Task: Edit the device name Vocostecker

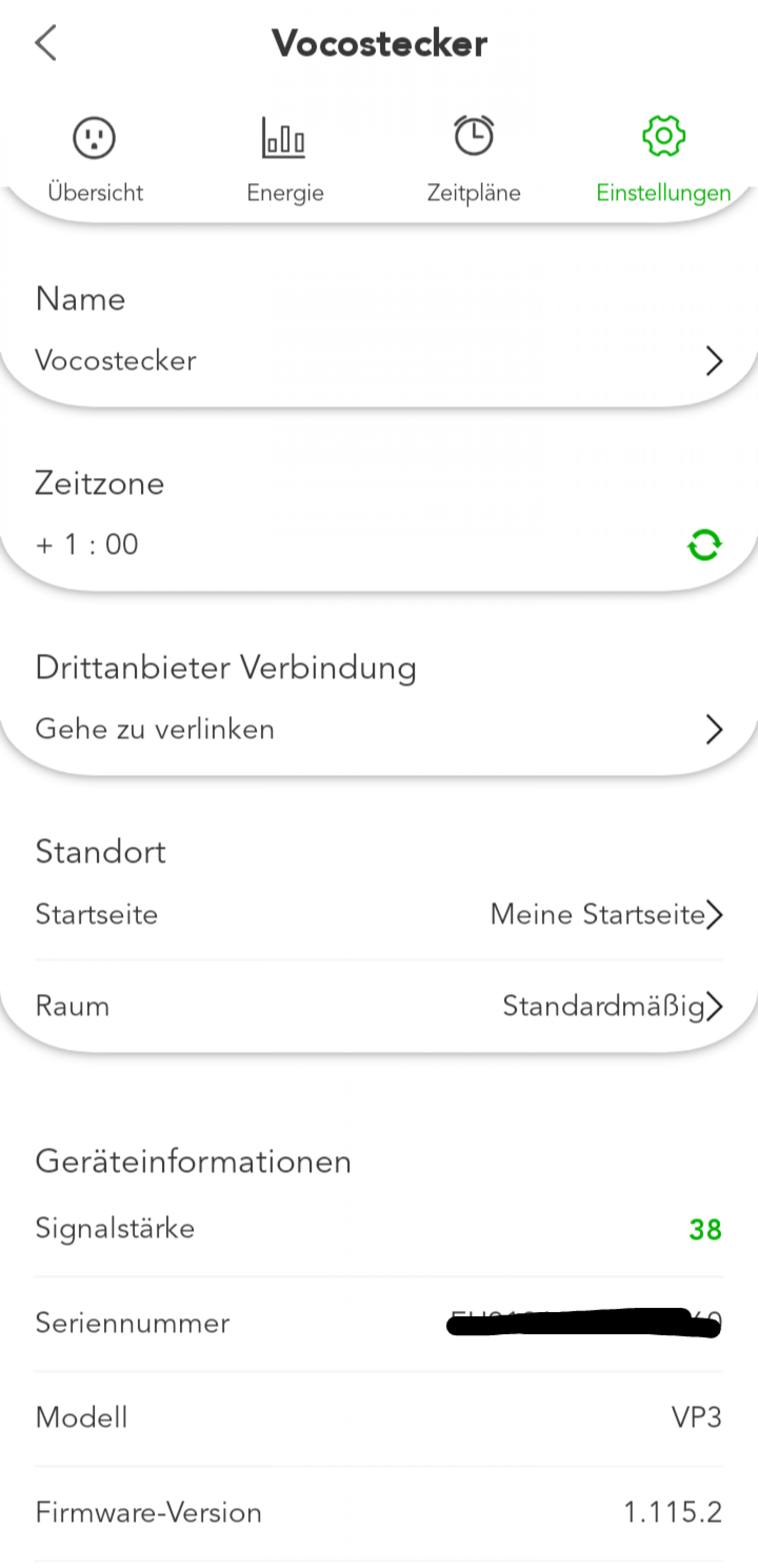Action: pyautogui.click(x=379, y=361)
